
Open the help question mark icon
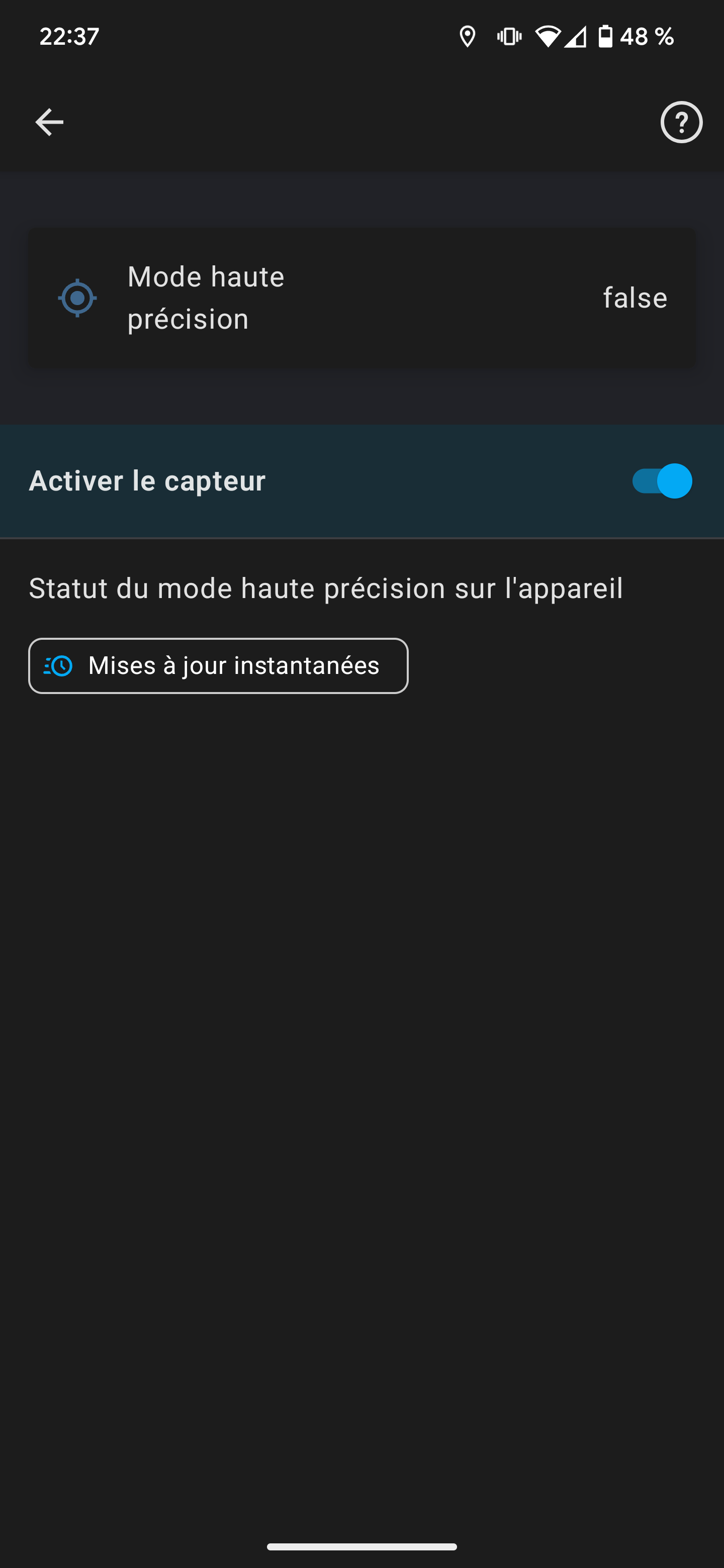(681, 122)
